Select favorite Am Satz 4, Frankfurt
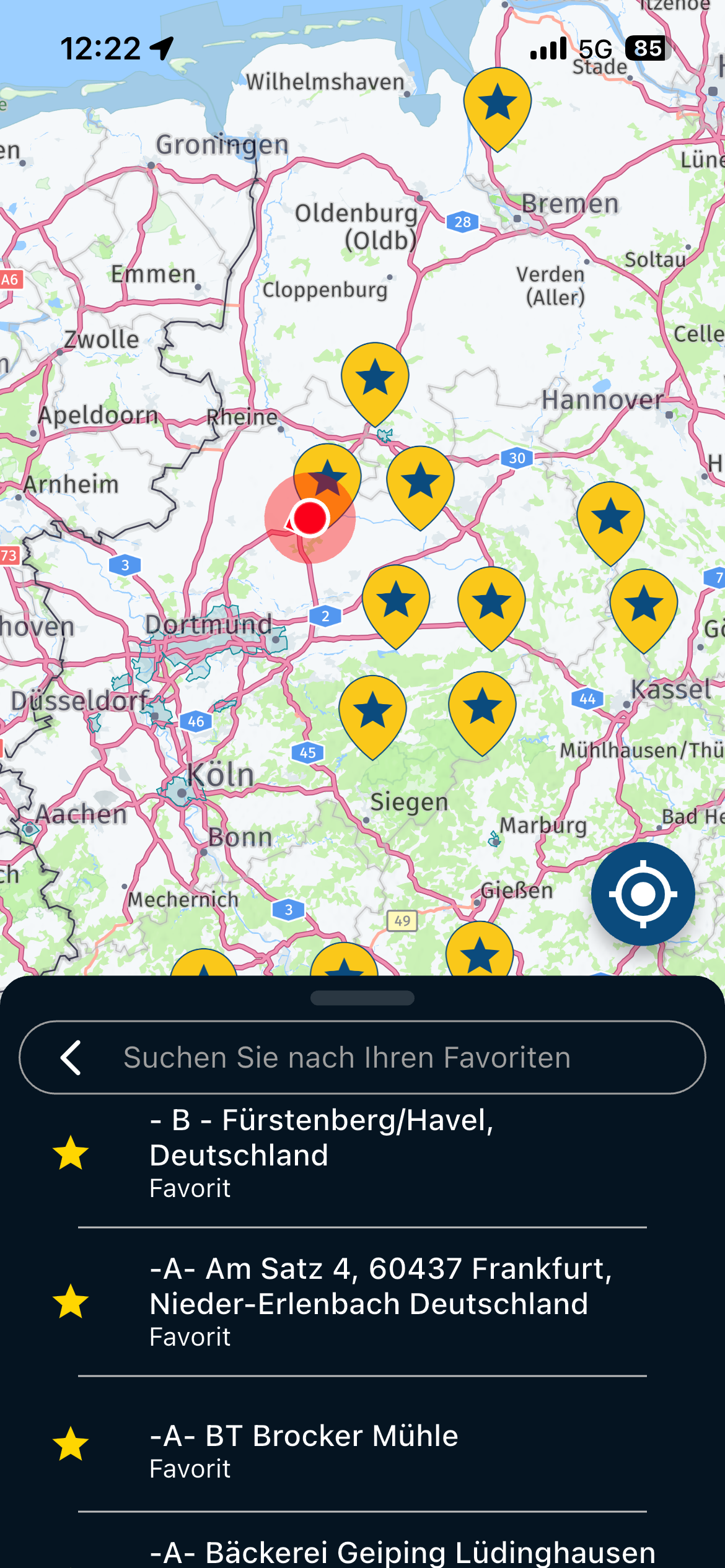 coord(362,1301)
